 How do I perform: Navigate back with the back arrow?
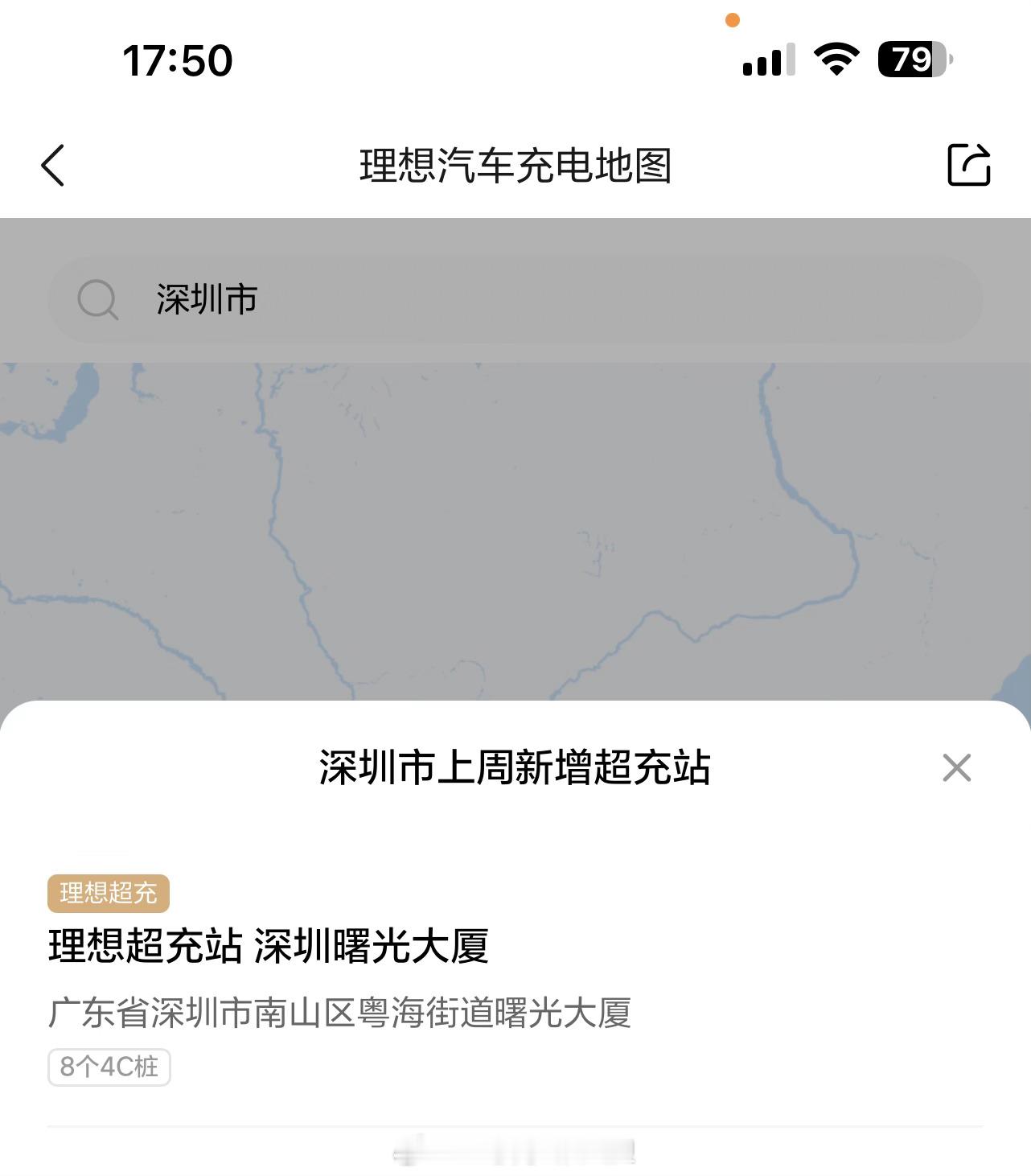pos(53,165)
